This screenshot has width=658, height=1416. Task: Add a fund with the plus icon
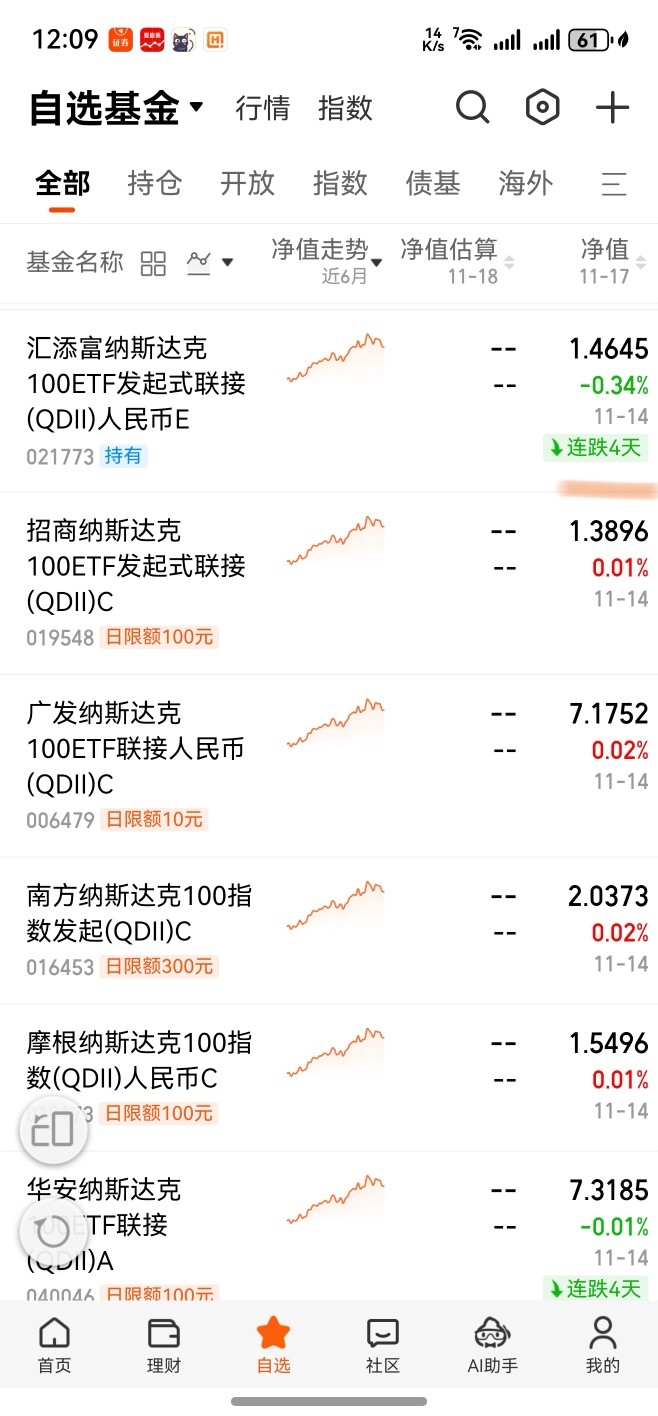(612, 108)
